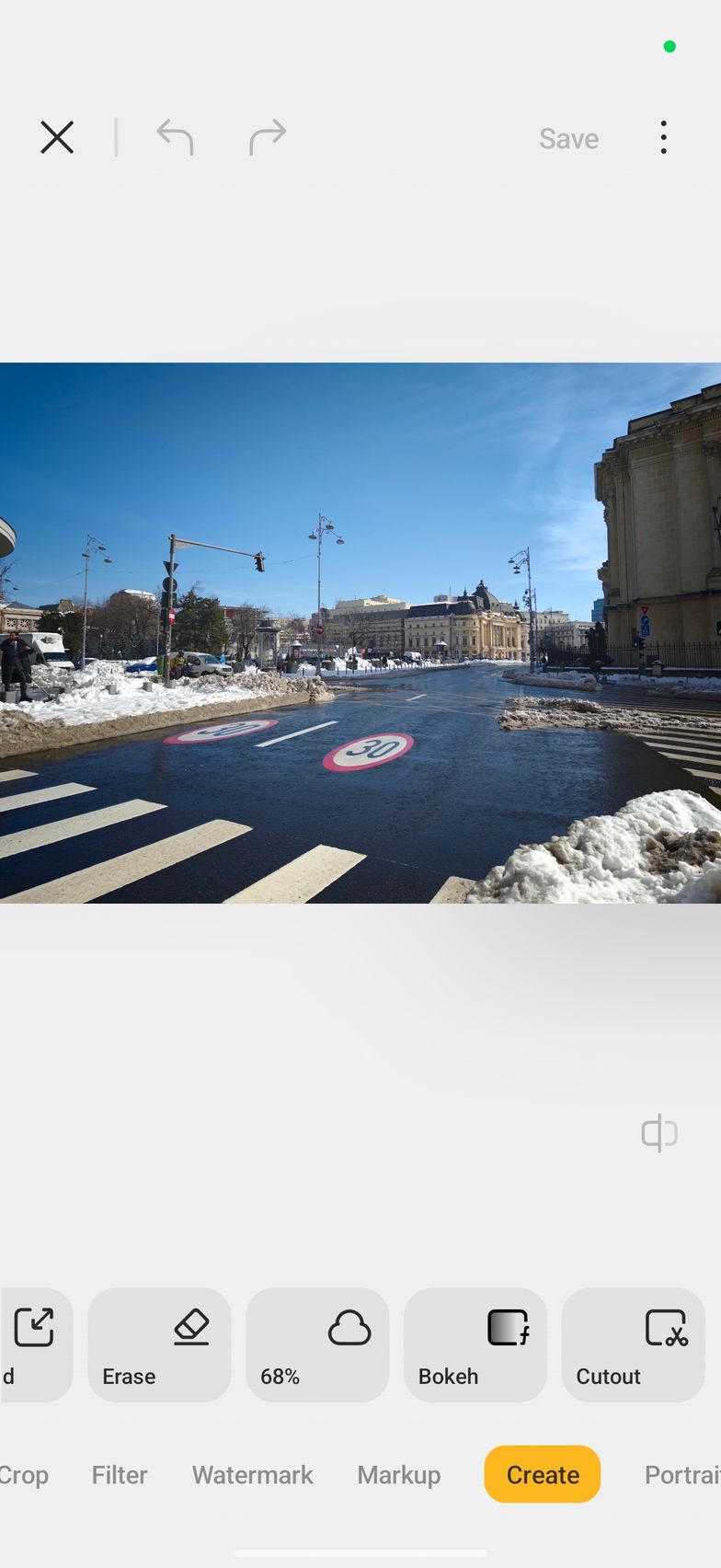Tap the partially visible expand tool card
This screenshot has width=721, height=1568.
33,1344
